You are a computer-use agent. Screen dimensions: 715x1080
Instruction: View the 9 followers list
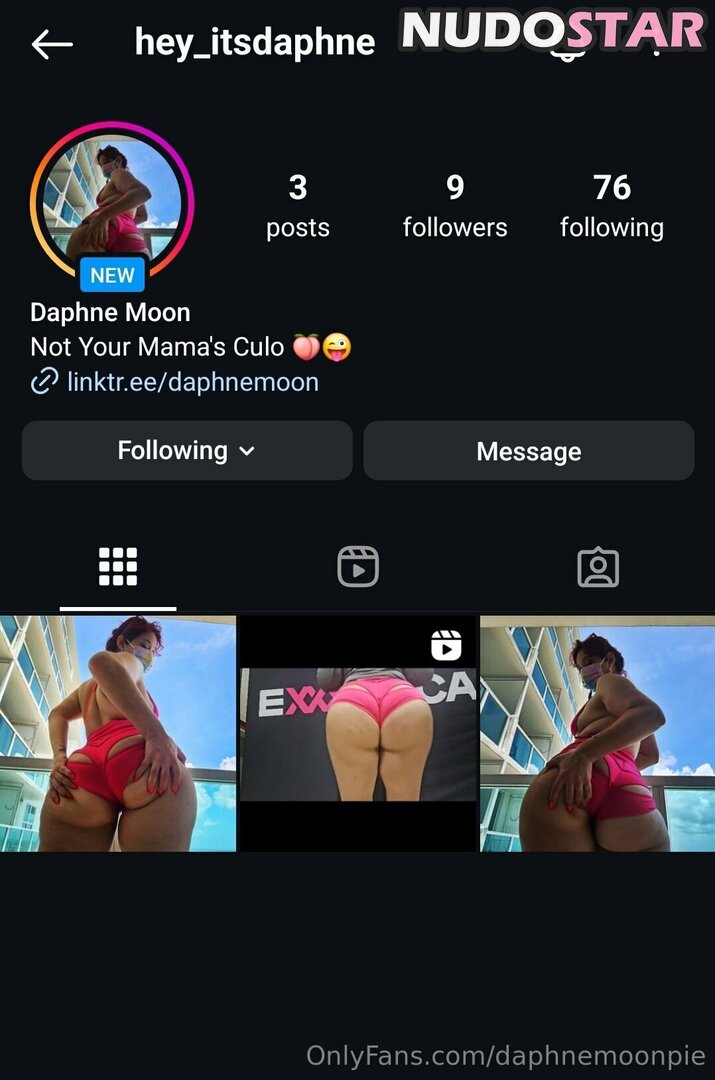455,206
